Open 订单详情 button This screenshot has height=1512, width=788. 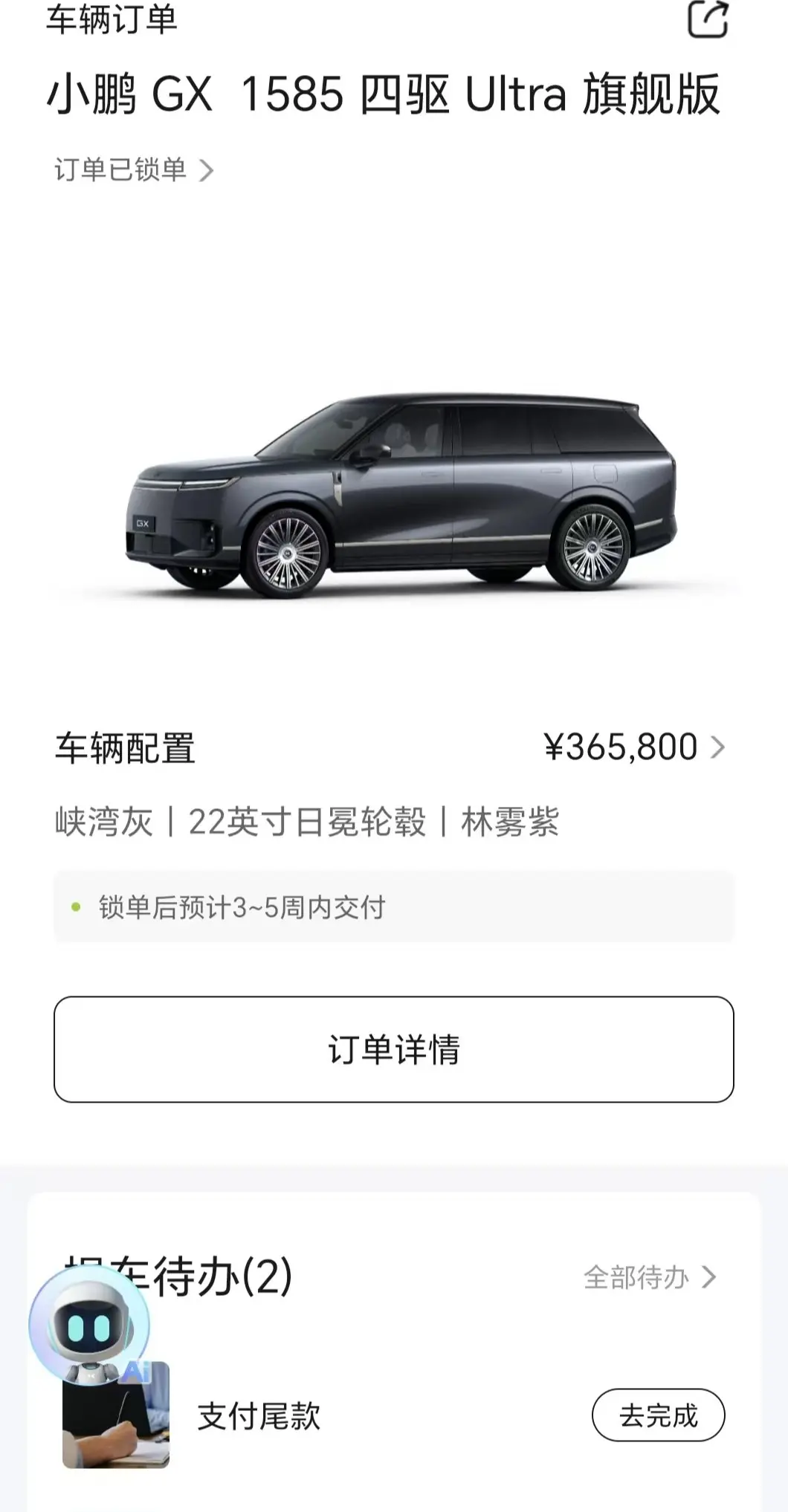pyautogui.click(x=394, y=1049)
